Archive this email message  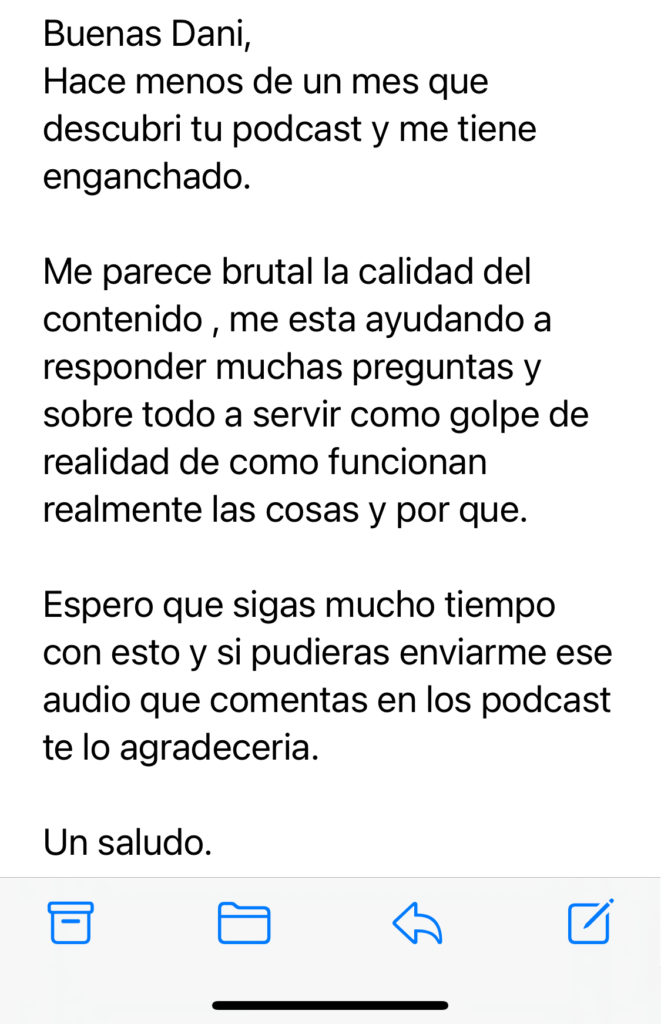(x=71, y=923)
